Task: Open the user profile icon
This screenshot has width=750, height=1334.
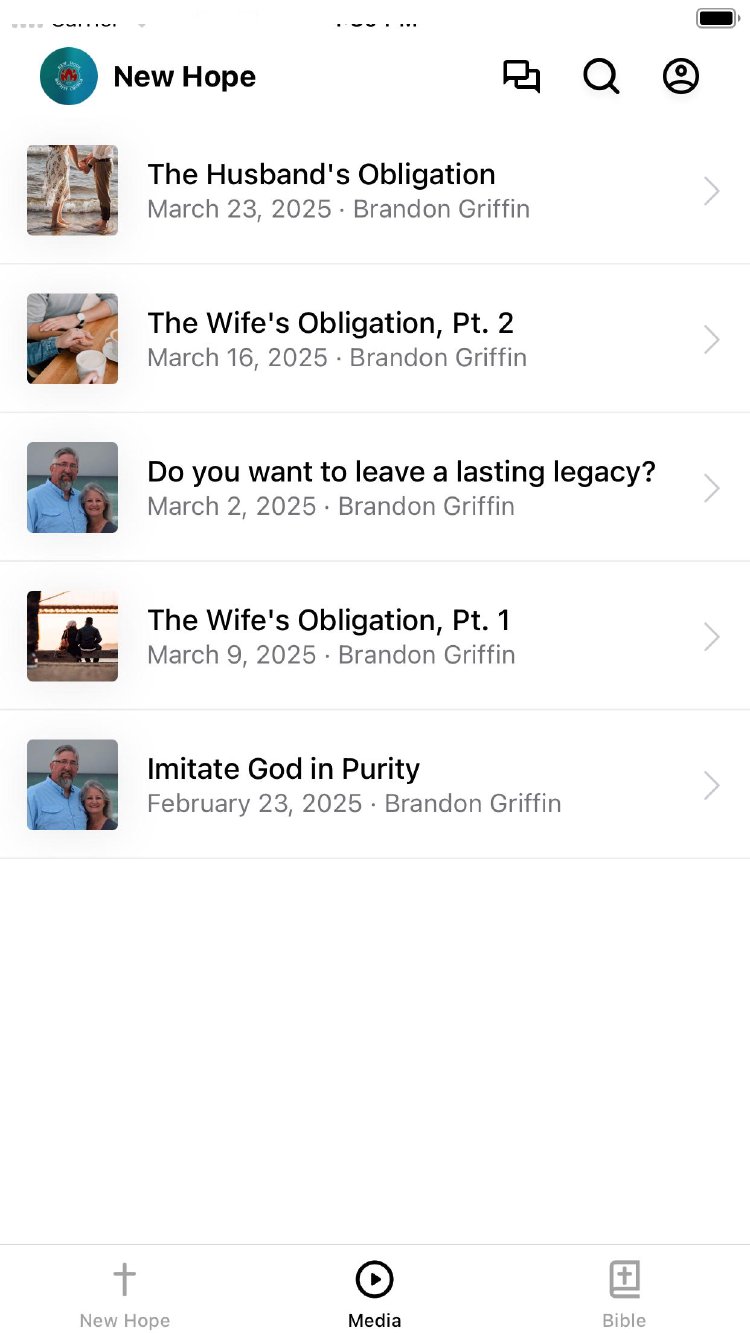Action: tap(681, 77)
